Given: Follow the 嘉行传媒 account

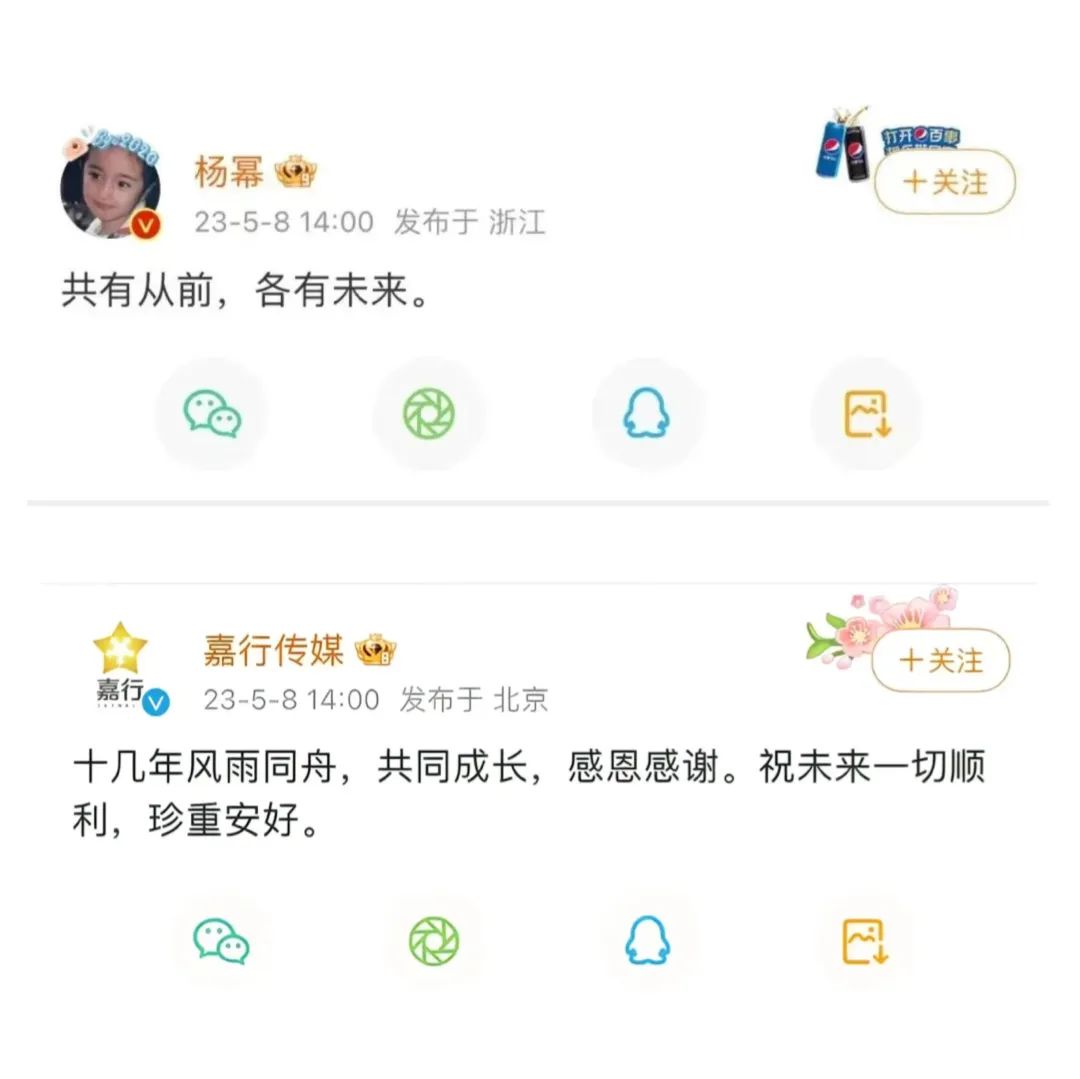Looking at the screenshot, I should 941,660.
